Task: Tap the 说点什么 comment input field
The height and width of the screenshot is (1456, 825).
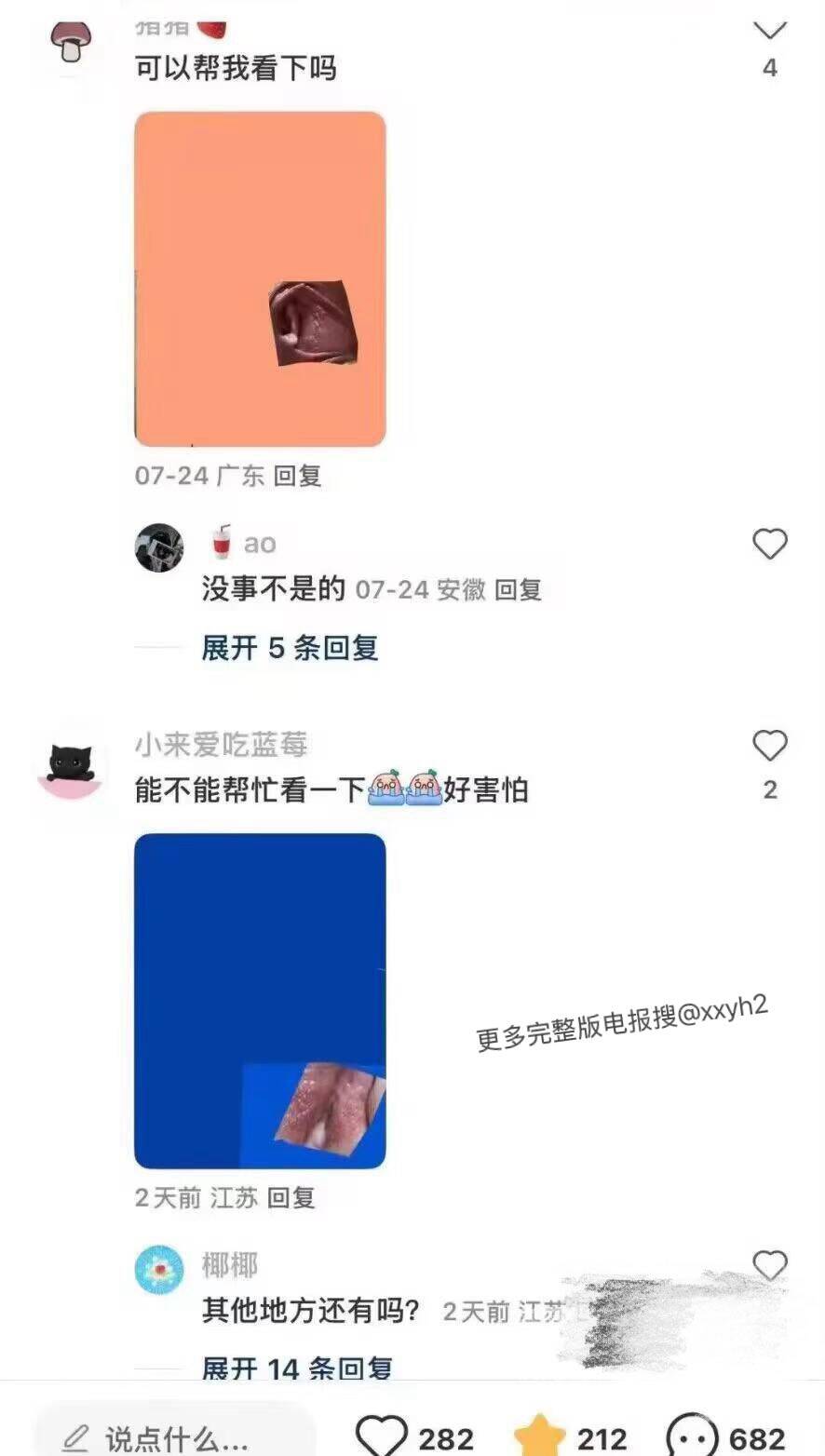Action: (x=177, y=1438)
